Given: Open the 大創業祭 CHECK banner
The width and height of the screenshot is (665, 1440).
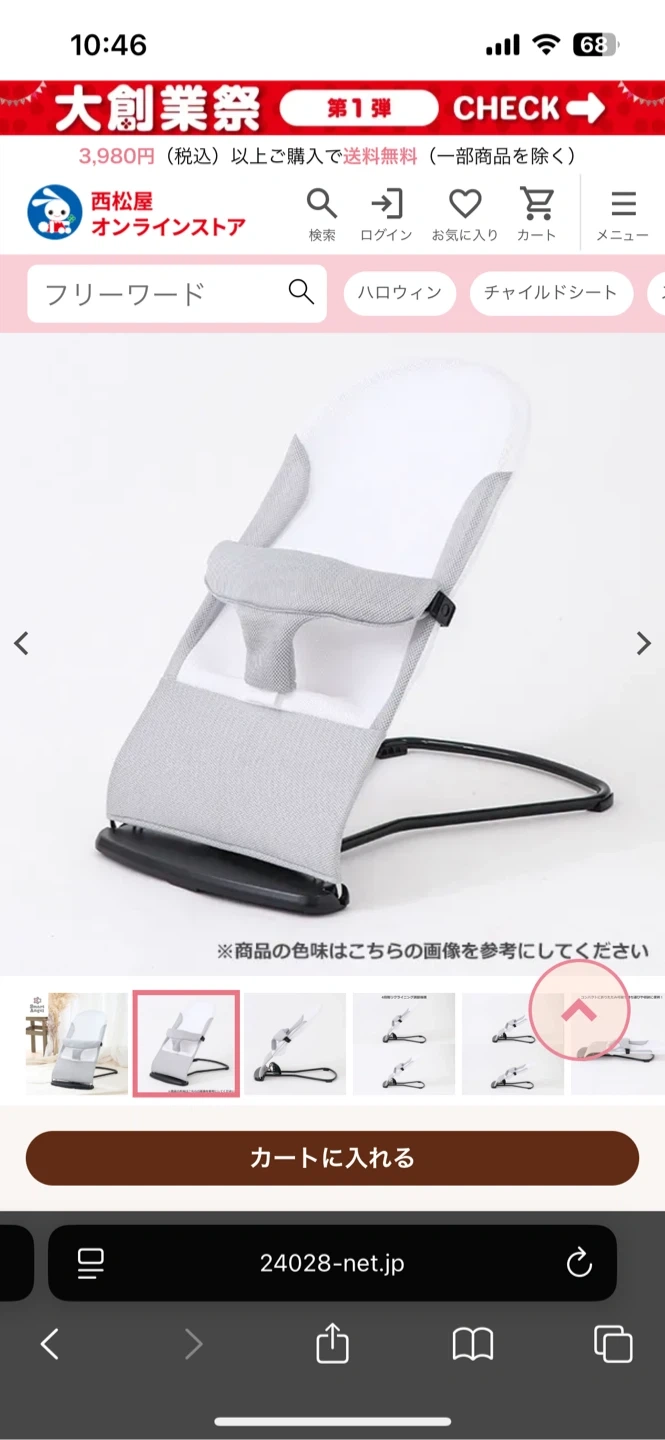Looking at the screenshot, I should (x=332, y=108).
